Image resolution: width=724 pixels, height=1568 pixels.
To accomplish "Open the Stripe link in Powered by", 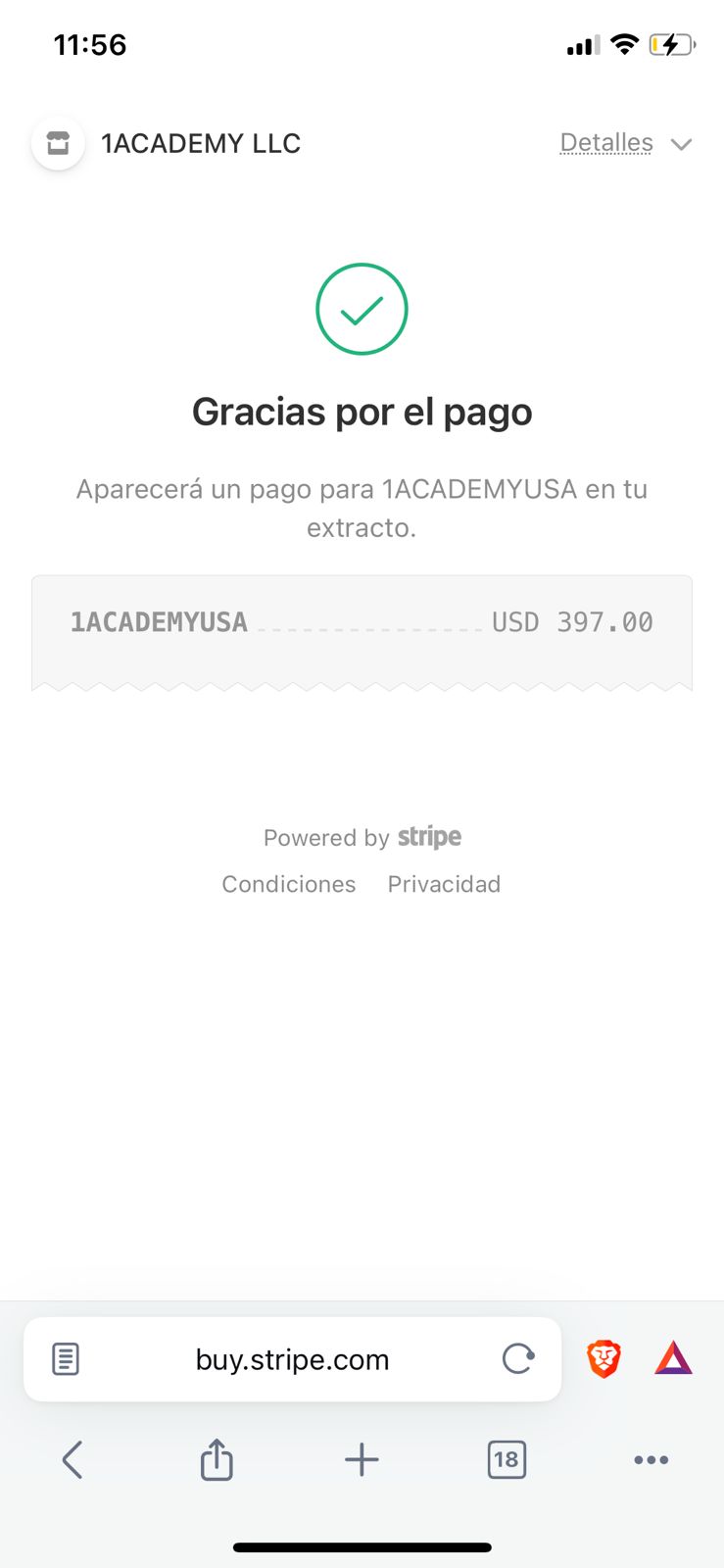I will (x=429, y=838).
